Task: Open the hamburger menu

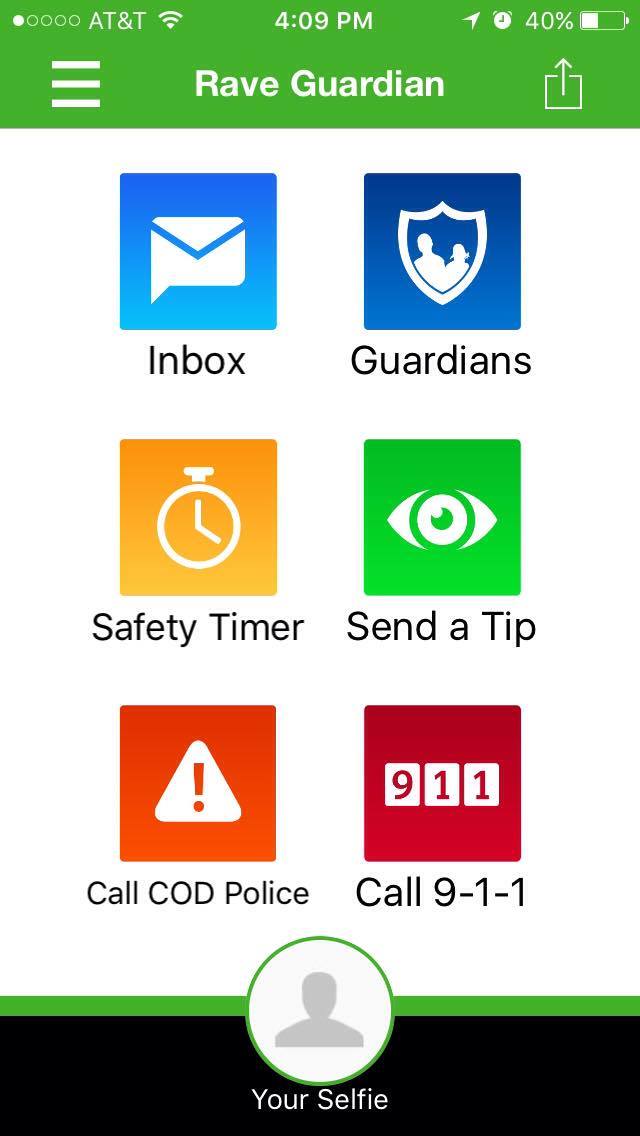Action: (76, 84)
